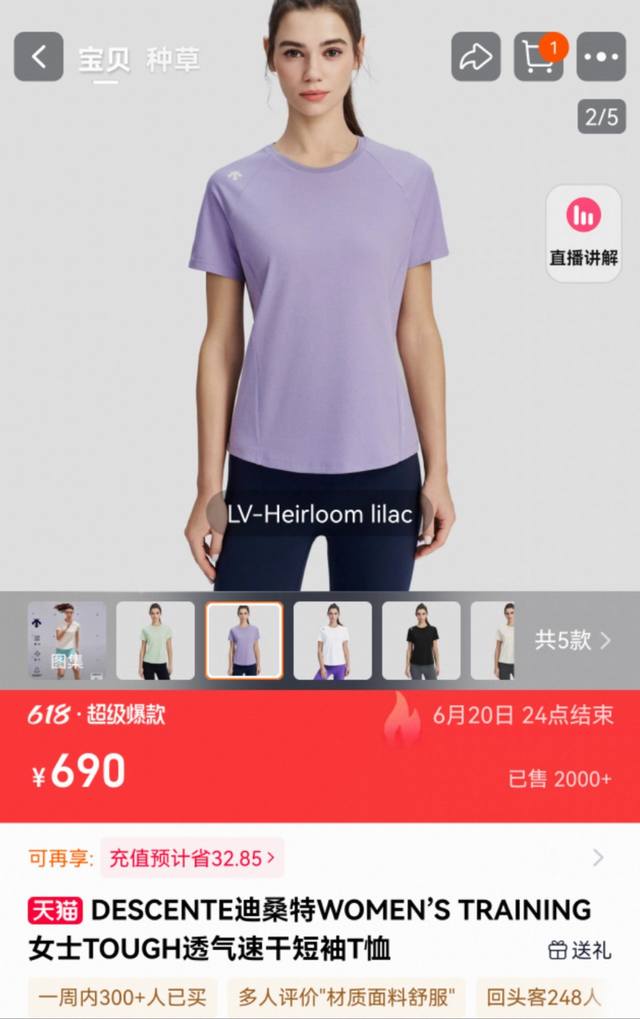Expand the 可再享 discounts row
Image resolution: width=640 pixels, height=1019 pixels.
click(x=598, y=857)
